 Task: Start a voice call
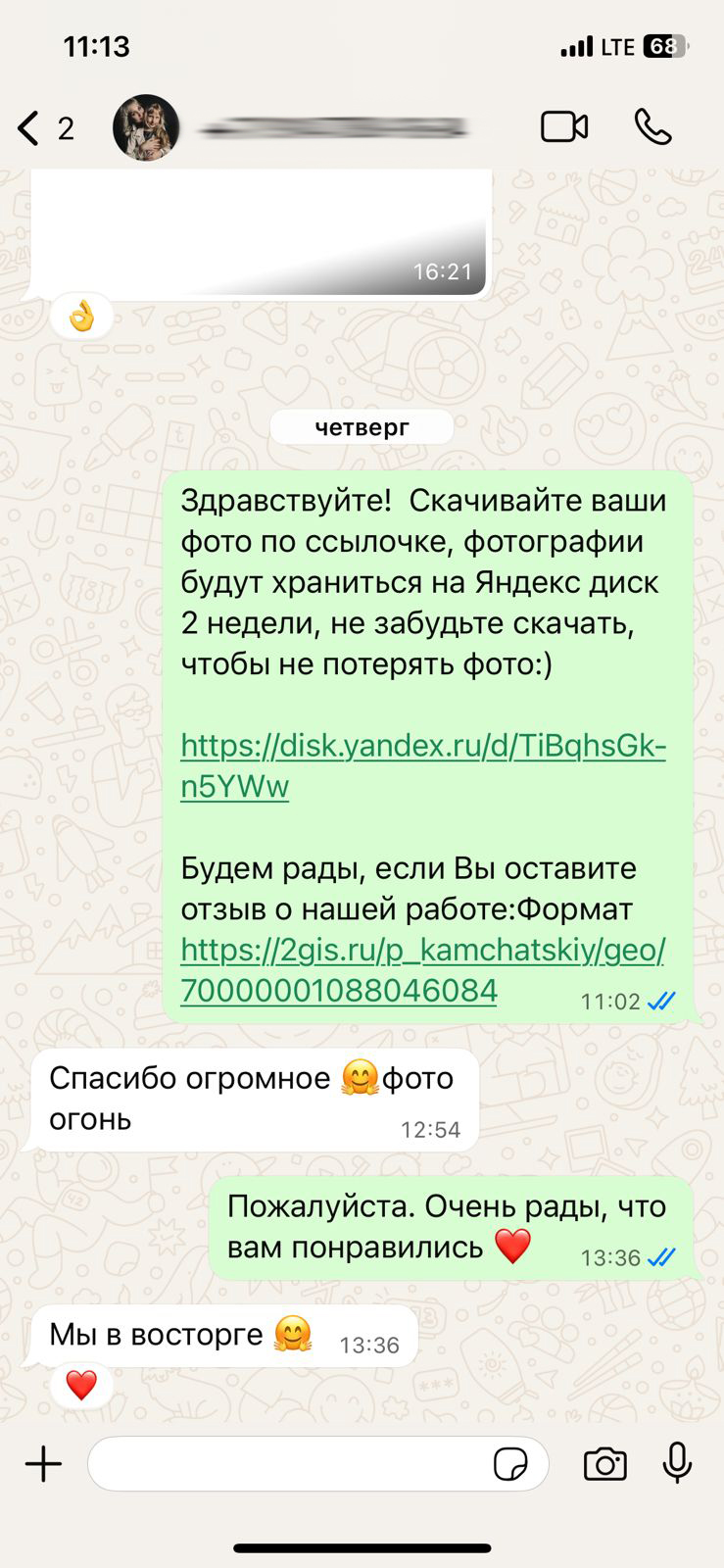[653, 127]
